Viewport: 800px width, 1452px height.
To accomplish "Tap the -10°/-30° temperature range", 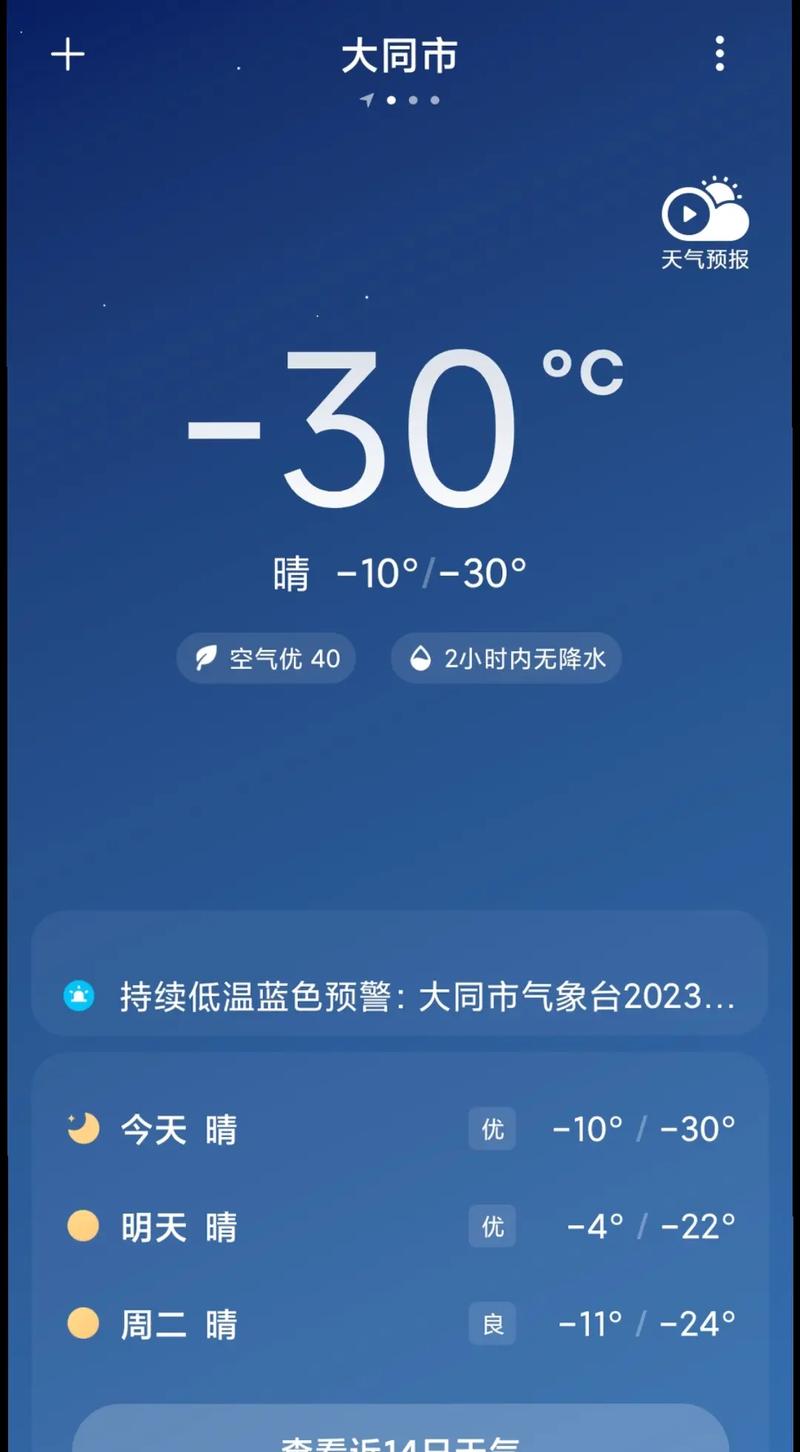I will point(432,572).
